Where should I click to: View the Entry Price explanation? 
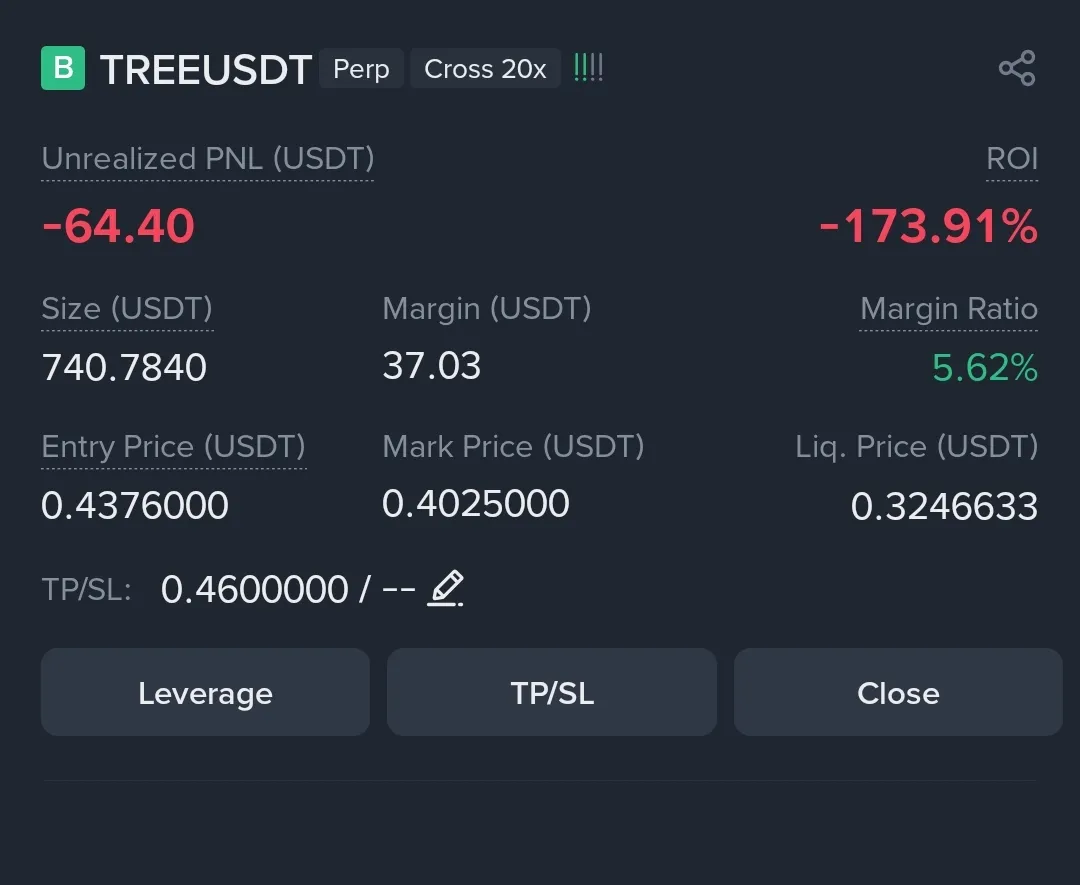coord(173,446)
